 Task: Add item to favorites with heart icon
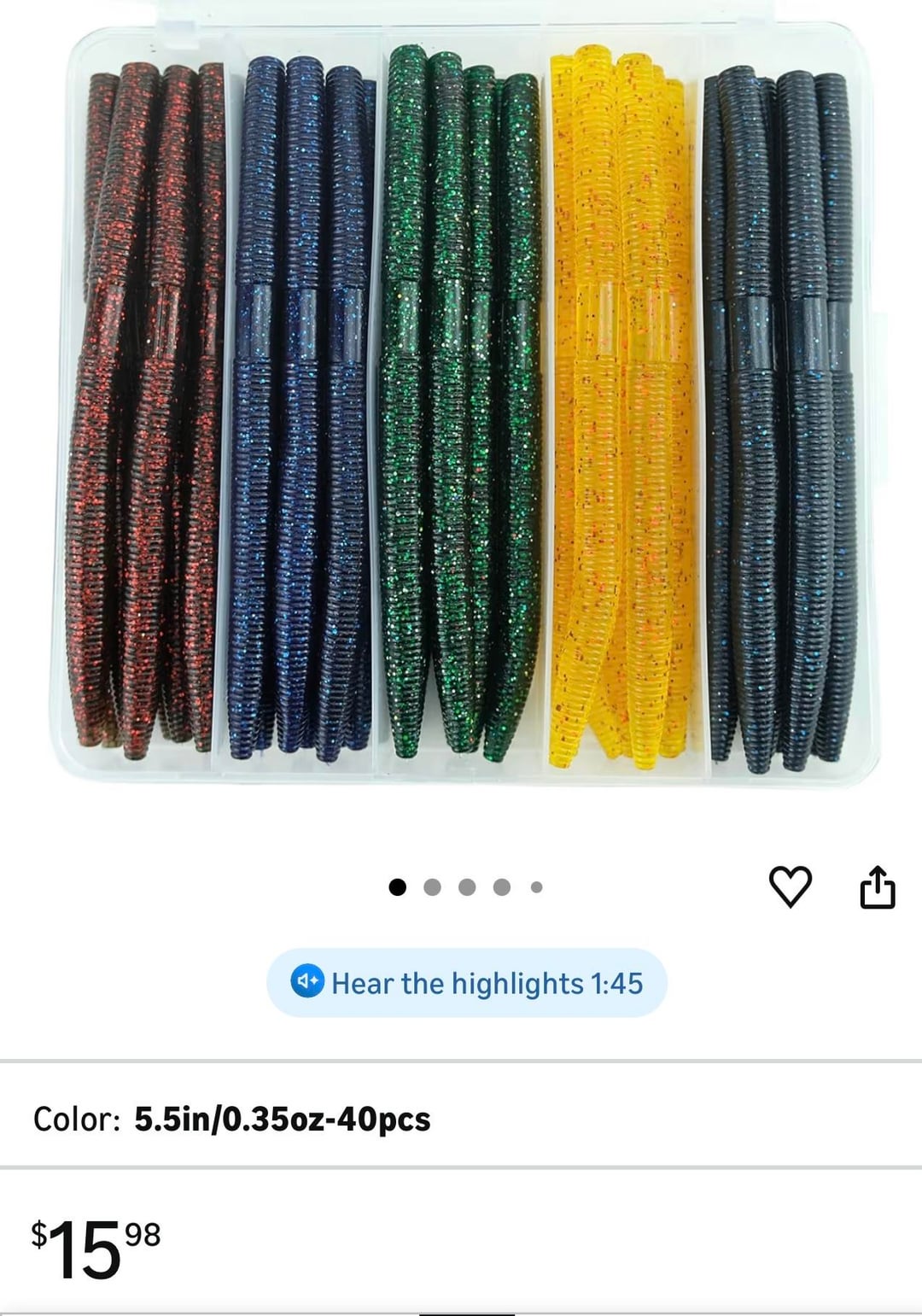click(x=791, y=886)
